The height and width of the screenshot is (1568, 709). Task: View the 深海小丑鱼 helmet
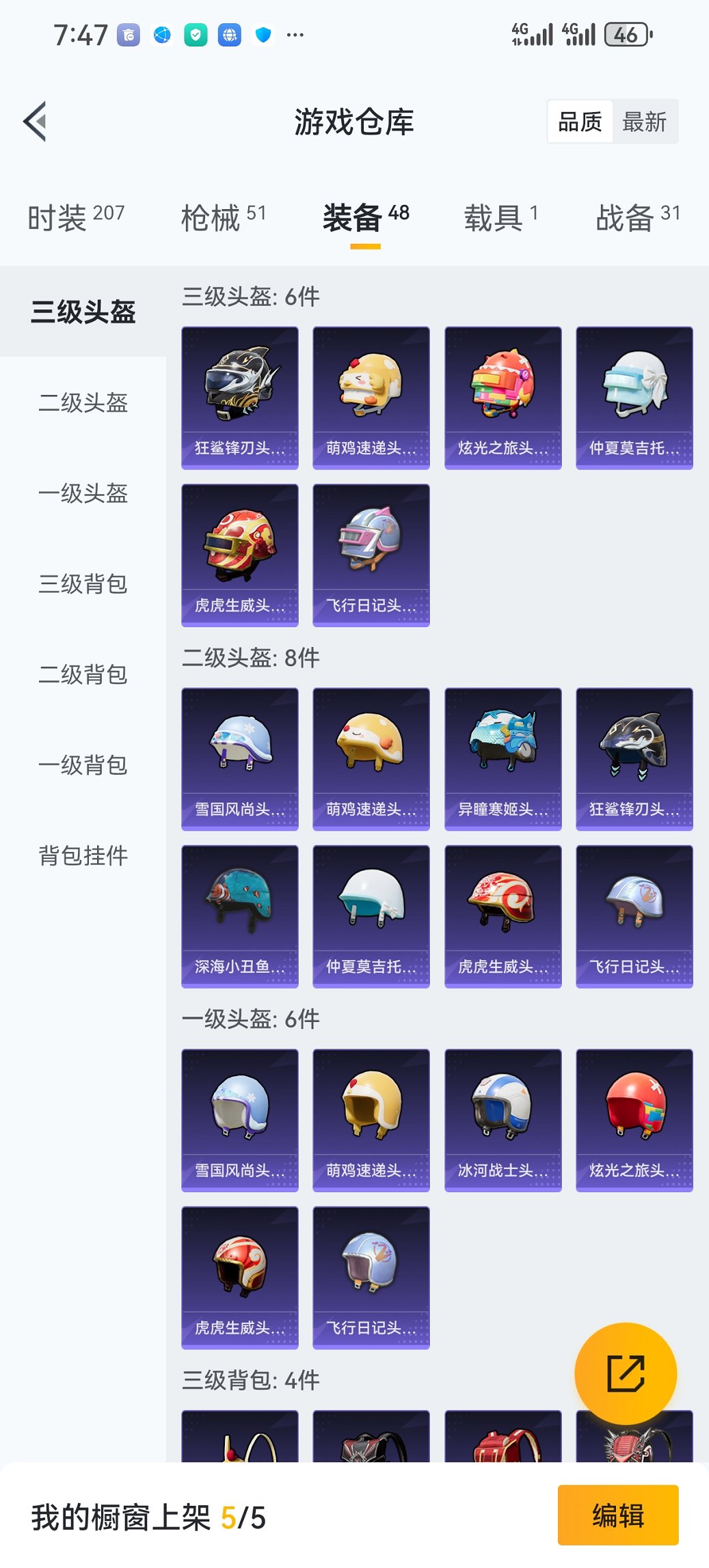(239, 916)
